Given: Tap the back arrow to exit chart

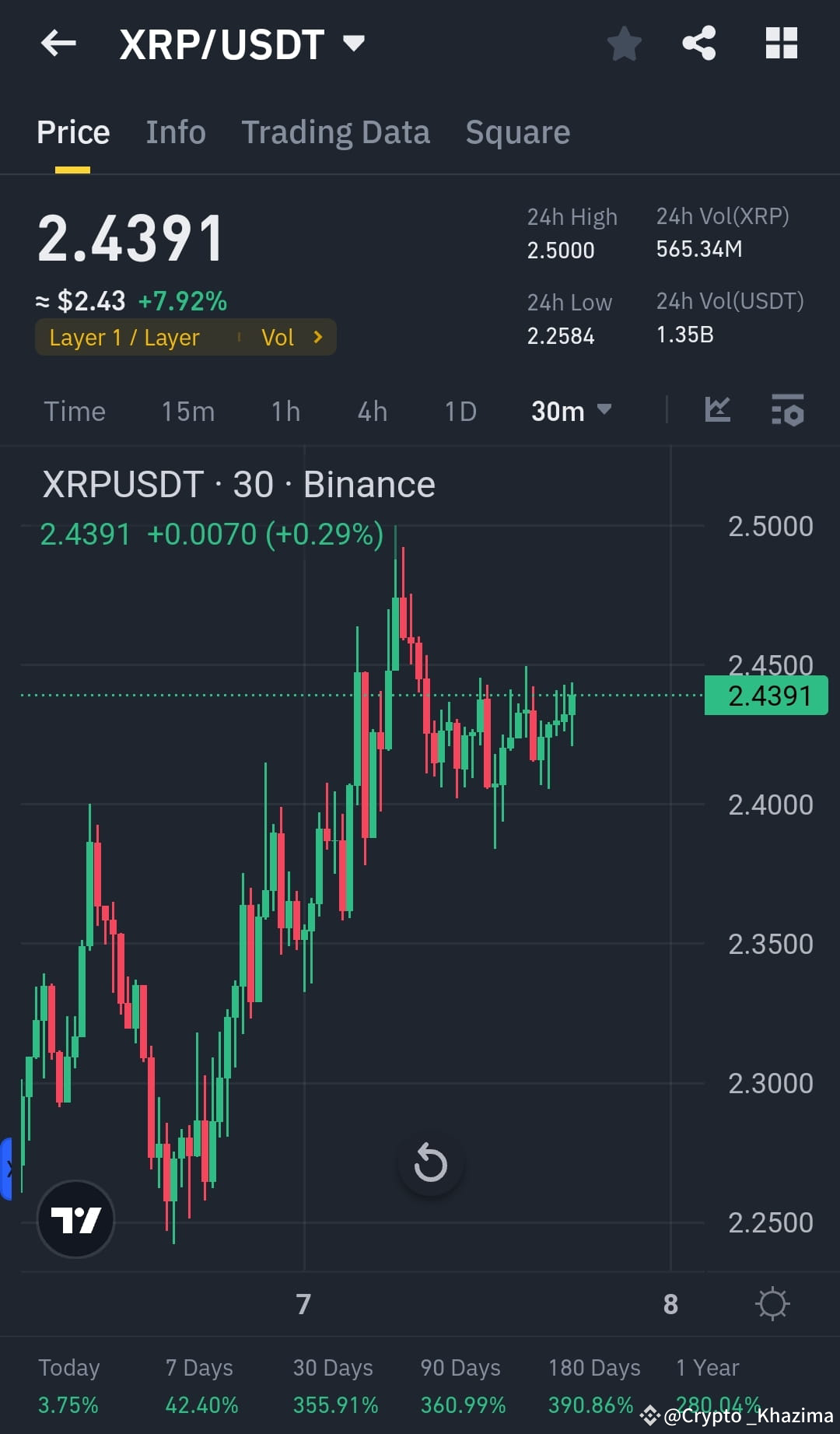Looking at the screenshot, I should pyautogui.click(x=58, y=43).
